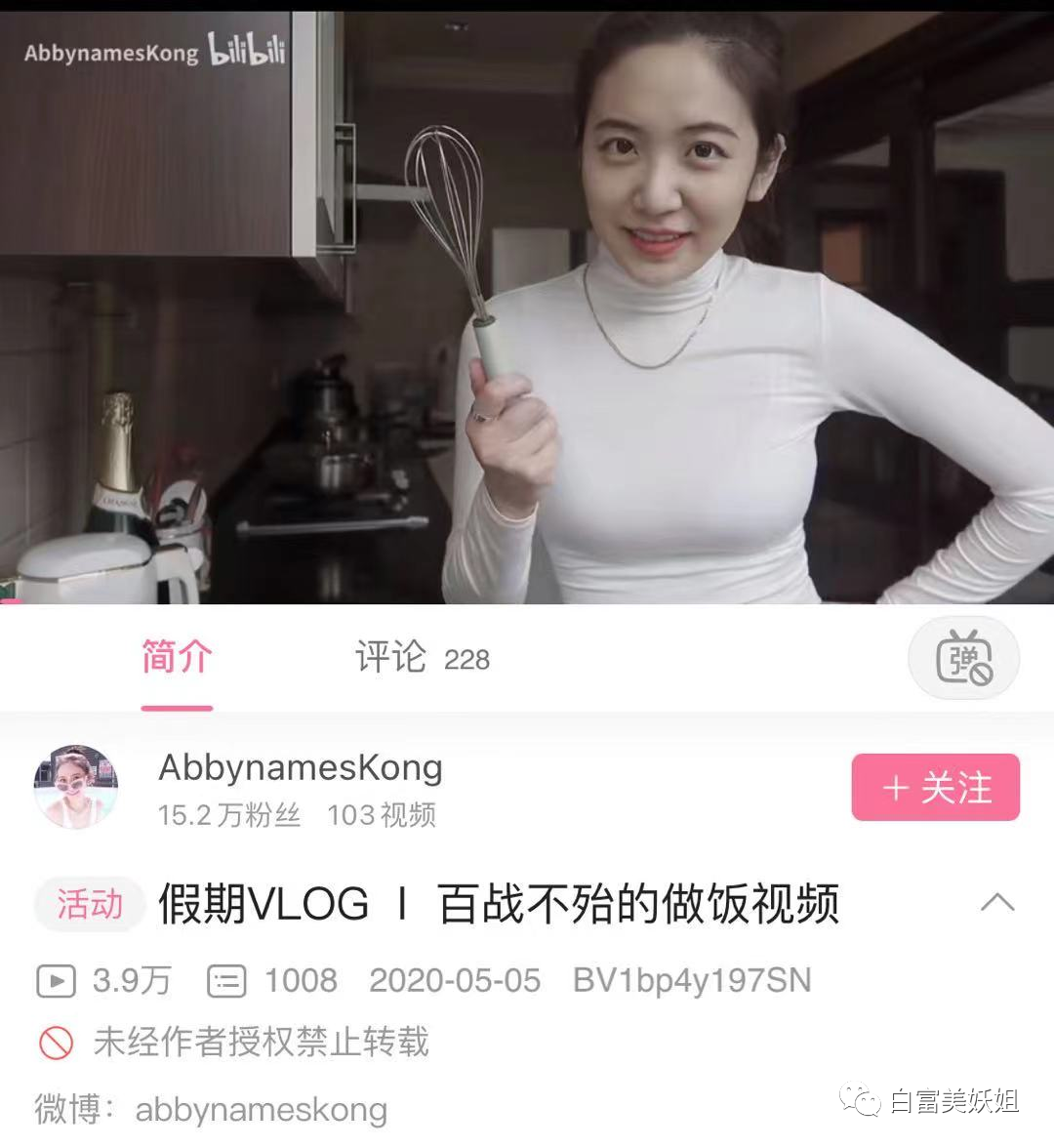Screen dimensions: 1054x1148
Task: Open AbbynamesKong's profile avatar
Action: tap(76, 788)
